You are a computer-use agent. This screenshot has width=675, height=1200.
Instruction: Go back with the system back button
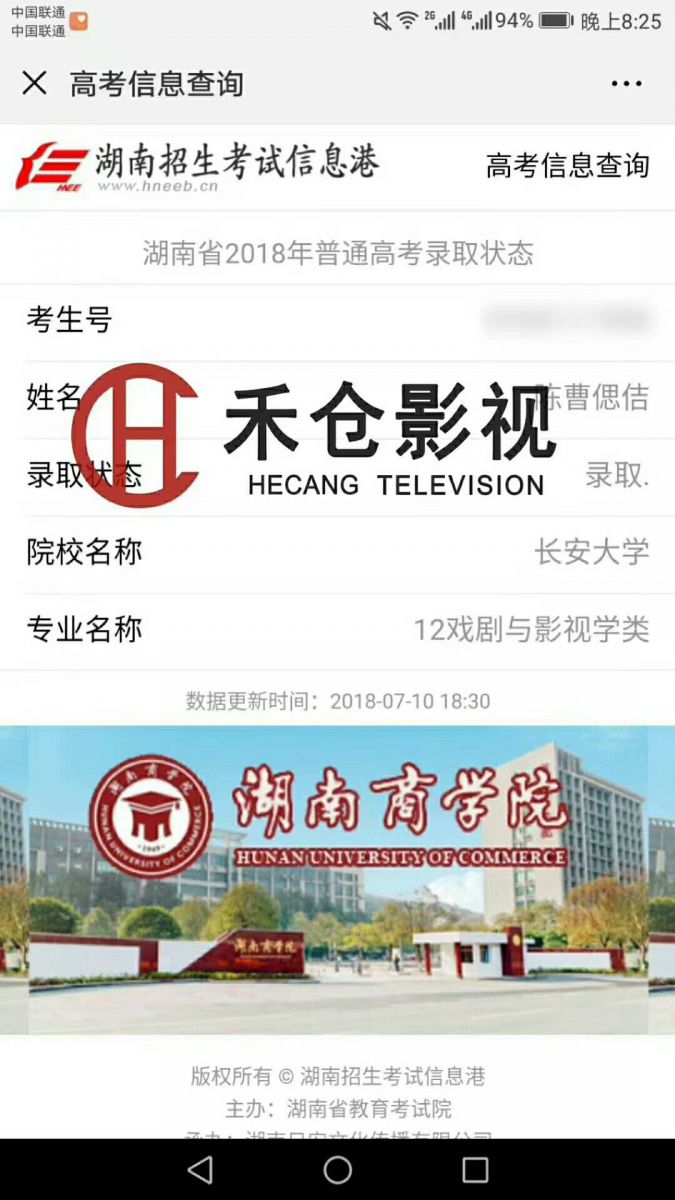click(200, 1169)
